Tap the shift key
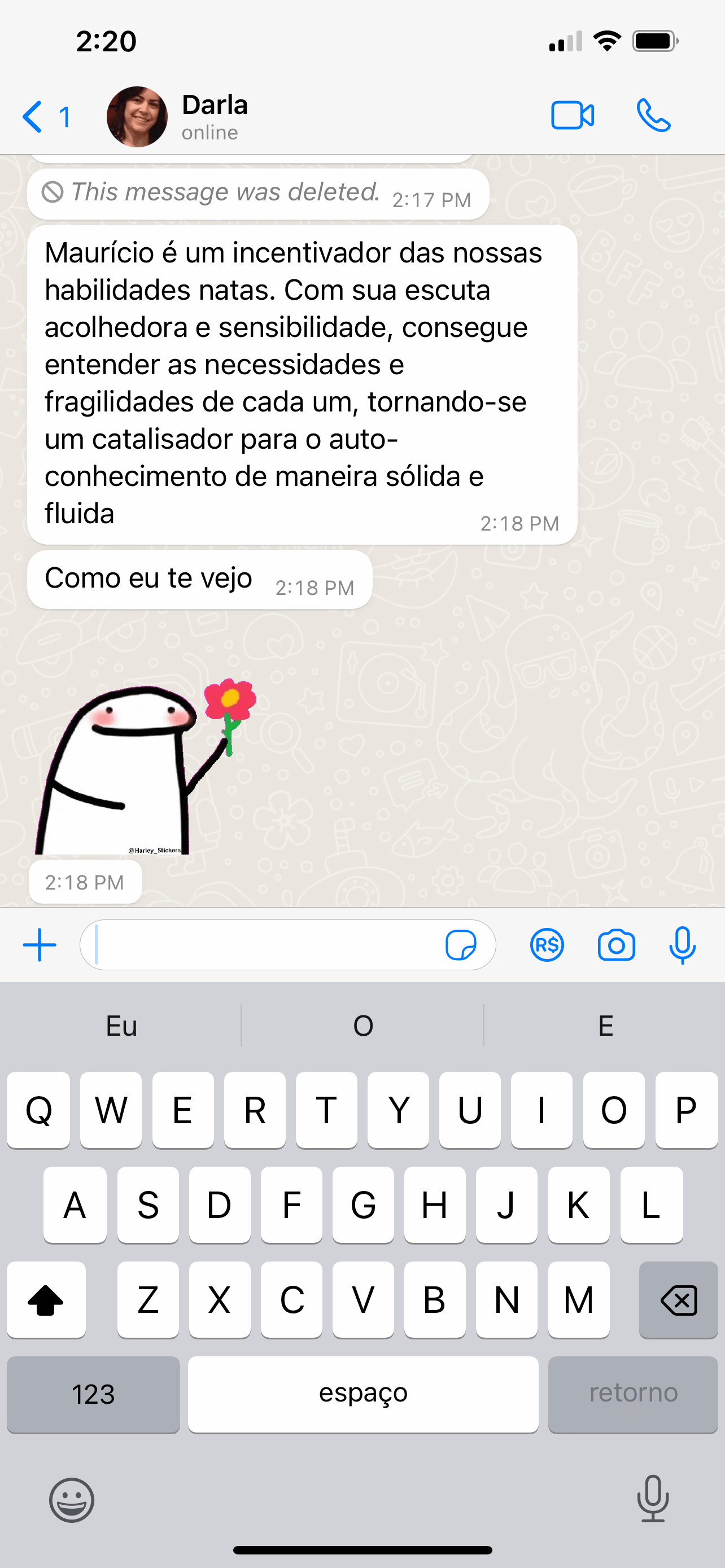Screen dimensions: 725x1568 click(46, 1300)
